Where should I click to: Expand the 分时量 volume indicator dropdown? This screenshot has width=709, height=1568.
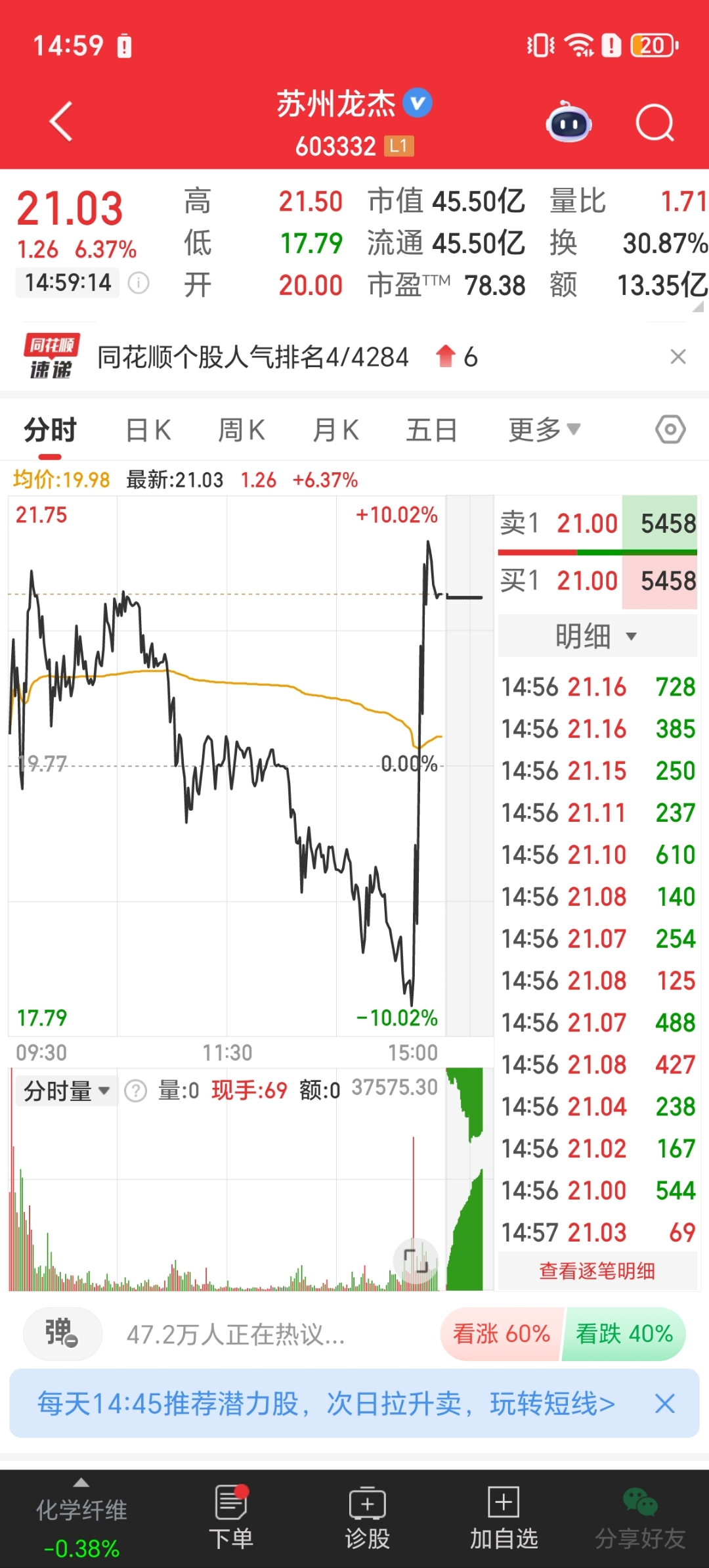click(x=65, y=1090)
